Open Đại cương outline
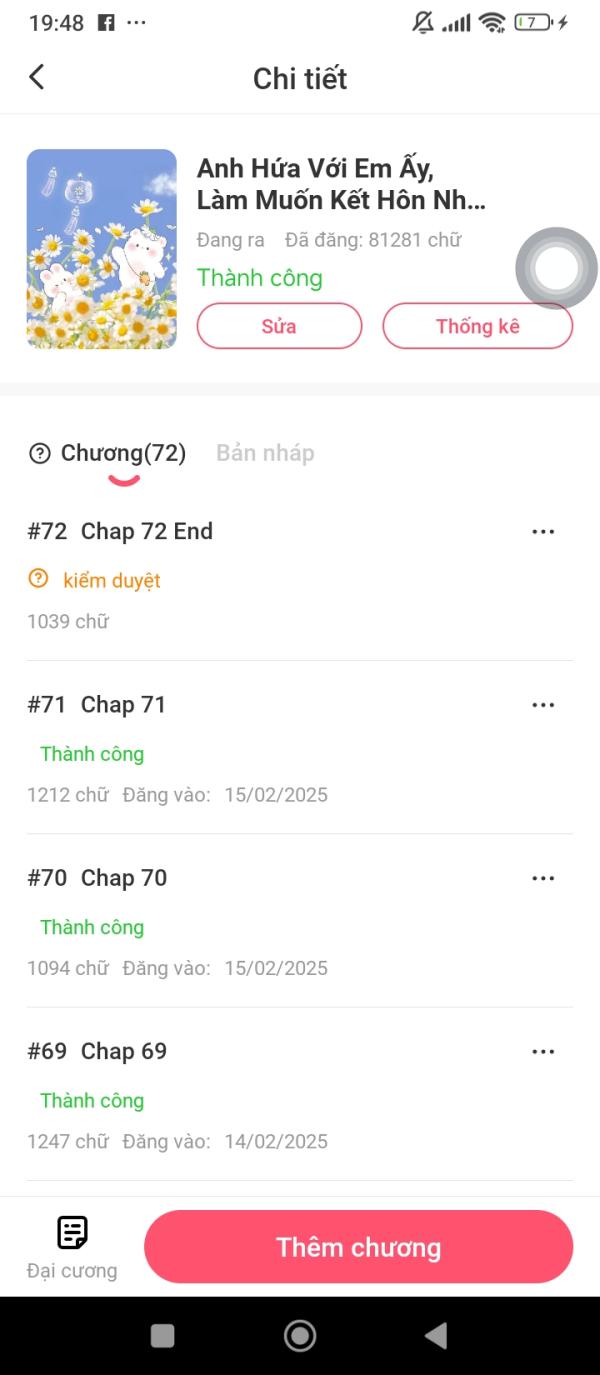The image size is (600, 1375). point(72,1247)
